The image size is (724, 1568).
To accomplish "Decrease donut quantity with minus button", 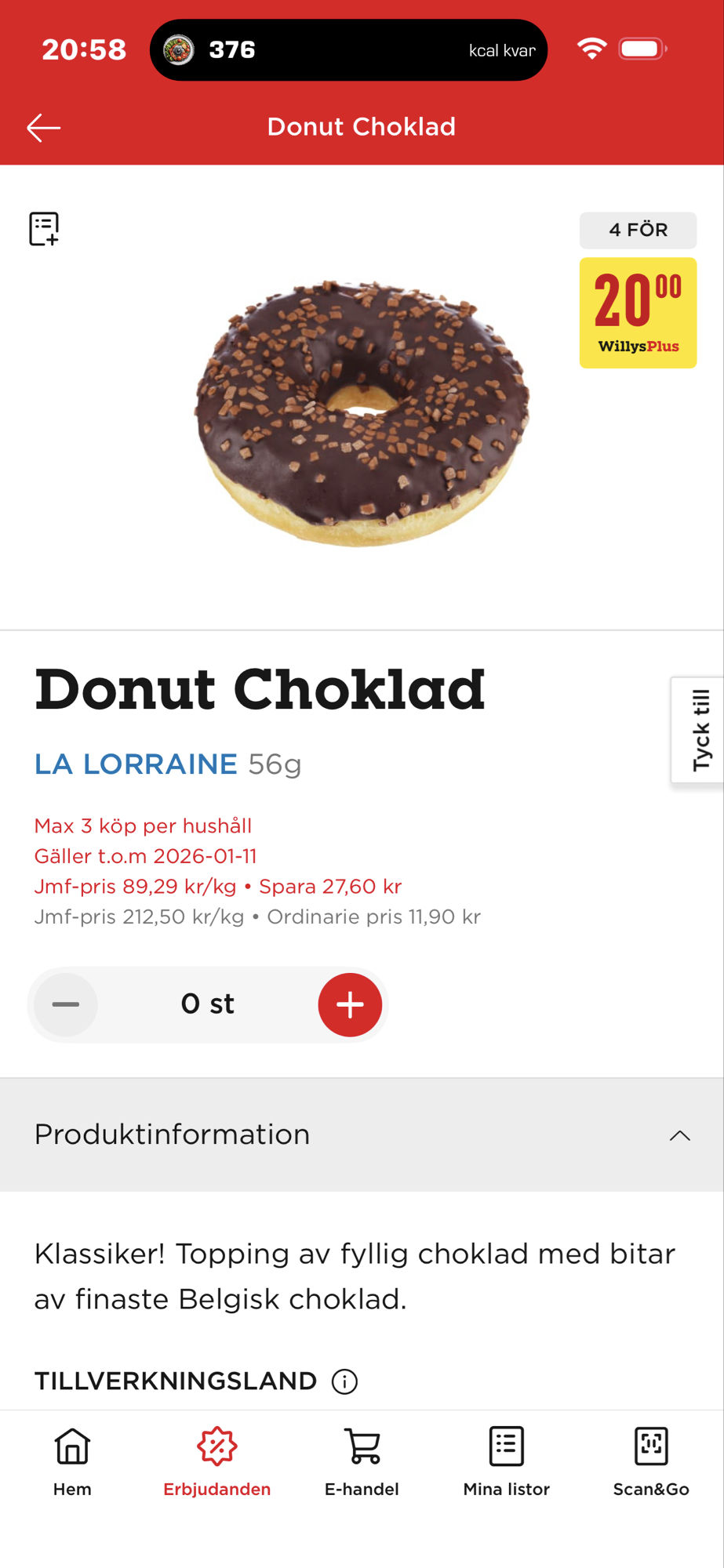I will point(65,1004).
